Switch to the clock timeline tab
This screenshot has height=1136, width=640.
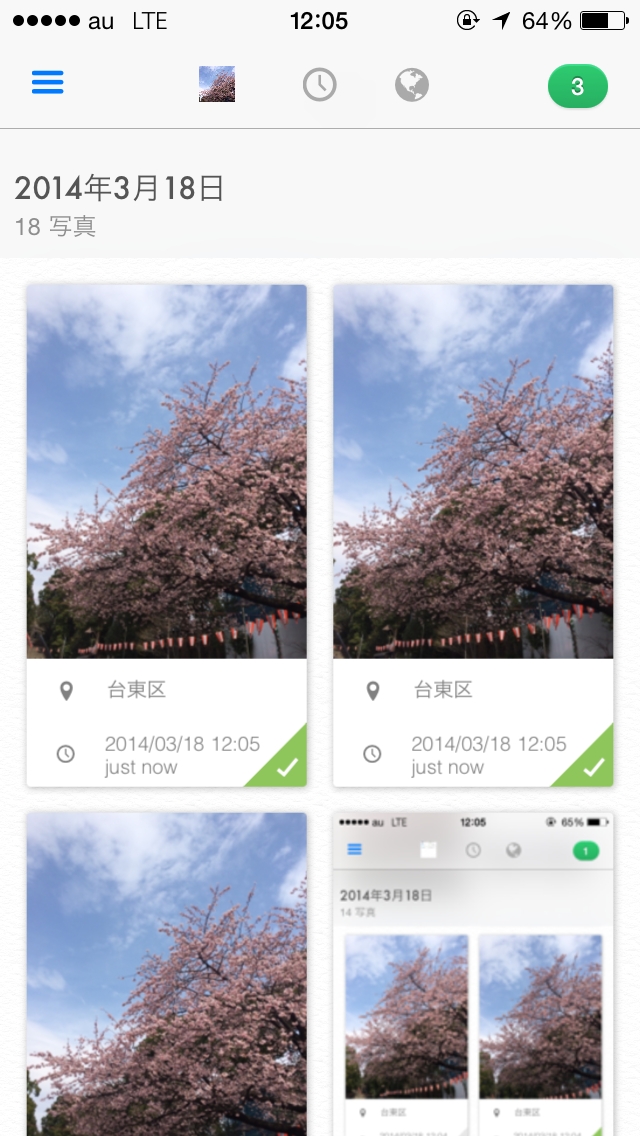coord(320,85)
